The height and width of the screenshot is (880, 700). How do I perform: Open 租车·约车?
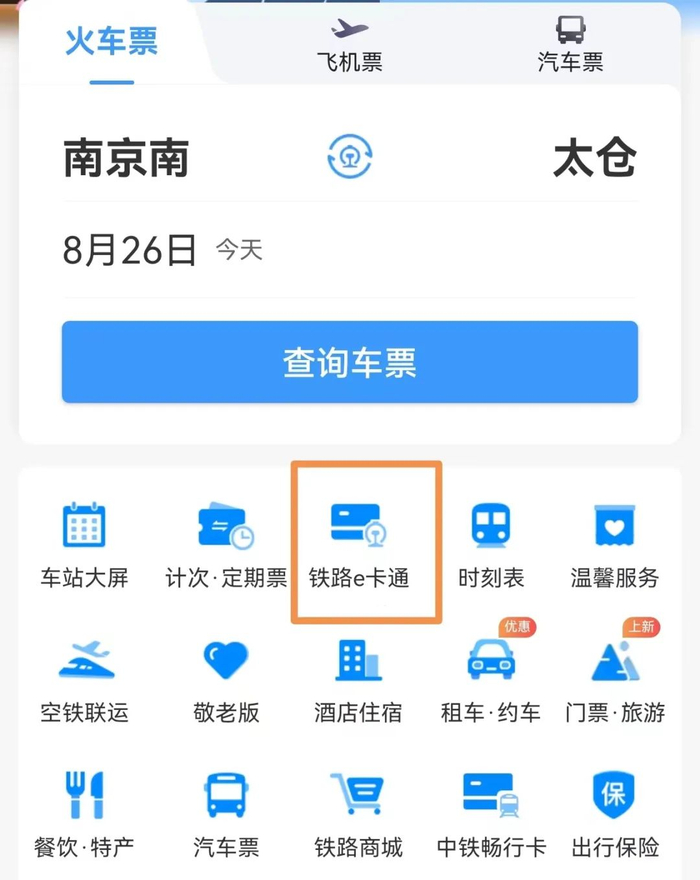[x=491, y=681]
